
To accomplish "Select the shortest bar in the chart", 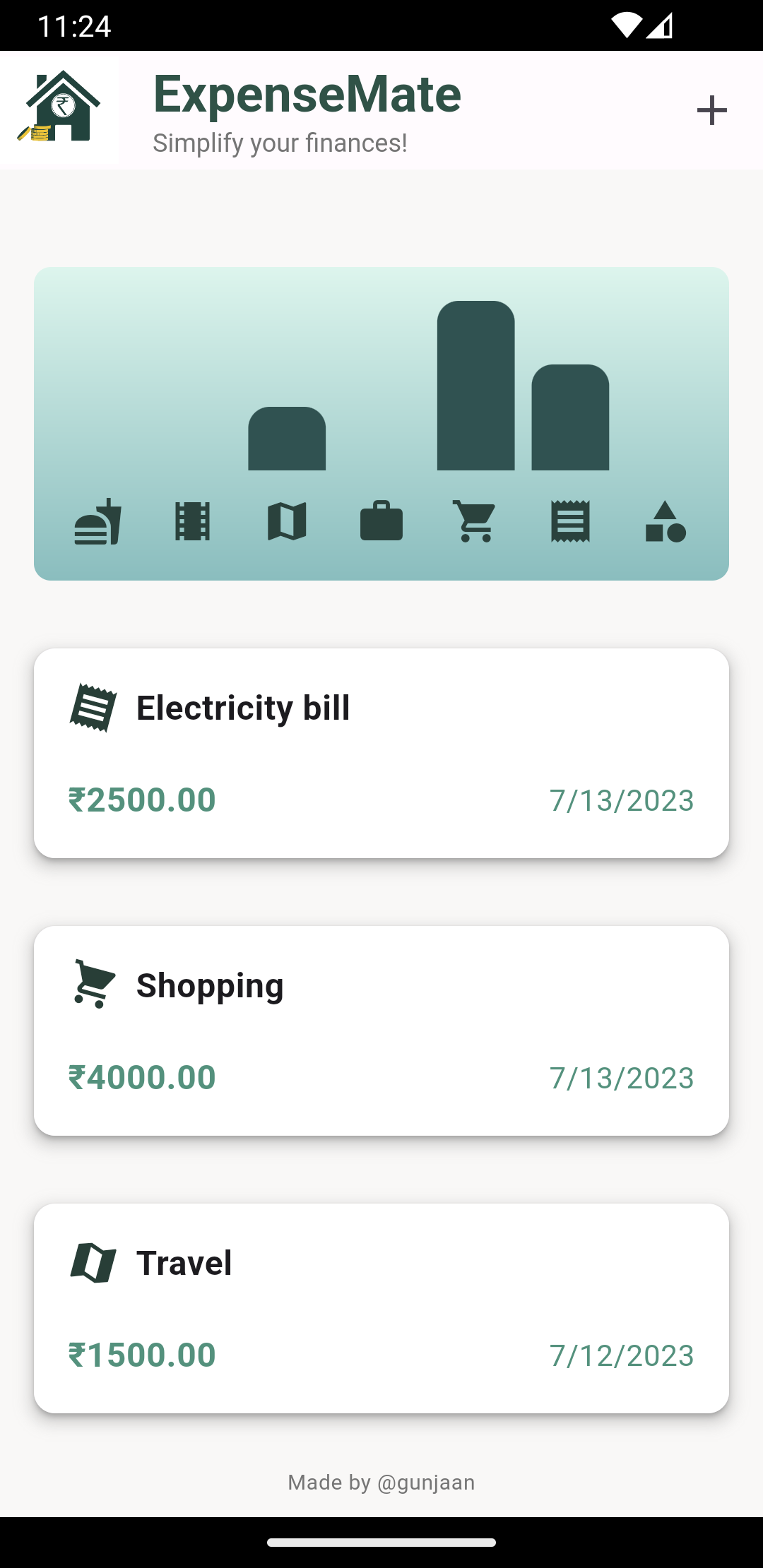I will (x=285, y=438).
